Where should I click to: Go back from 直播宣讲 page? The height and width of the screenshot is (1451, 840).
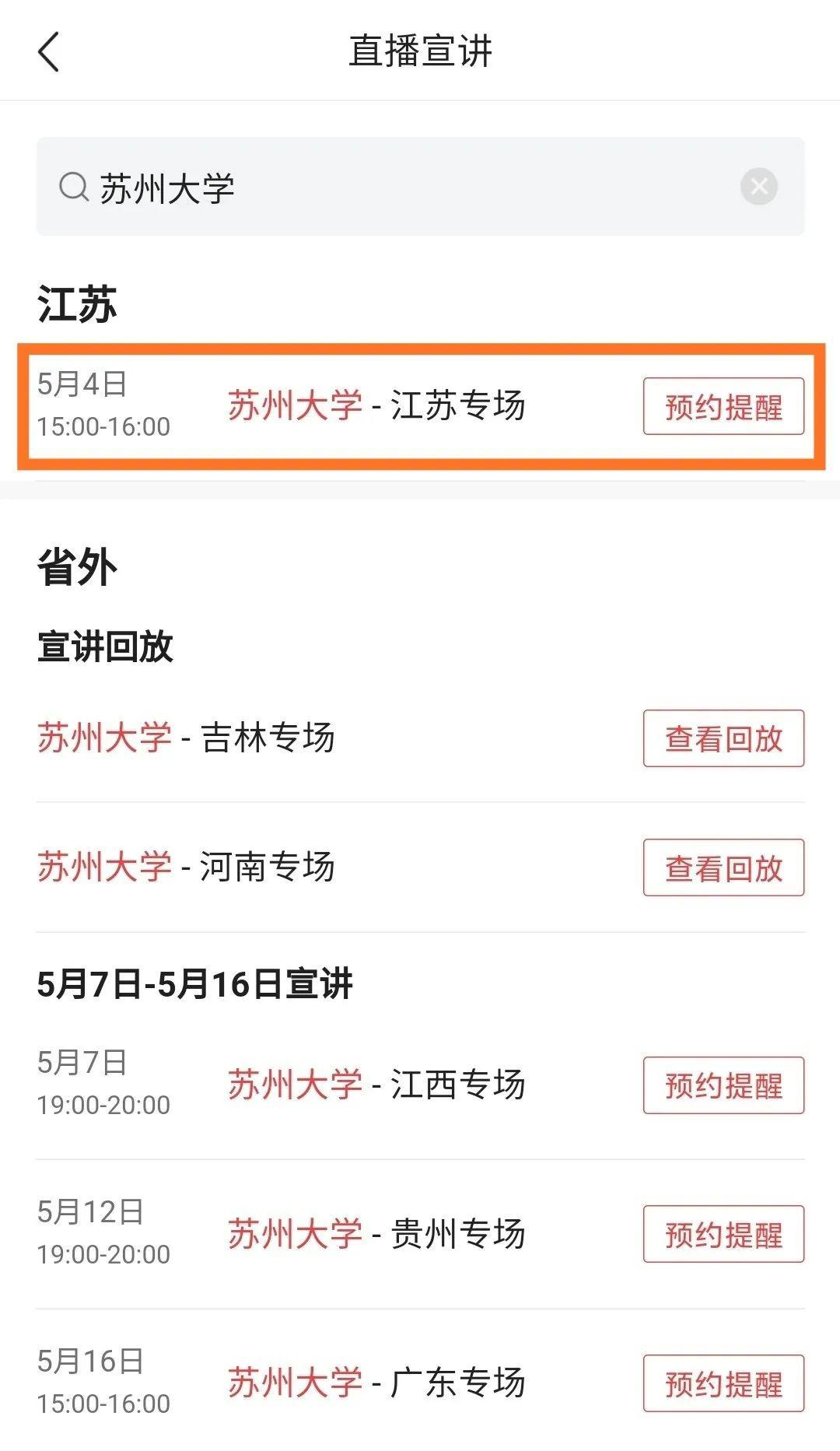point(48,52)
